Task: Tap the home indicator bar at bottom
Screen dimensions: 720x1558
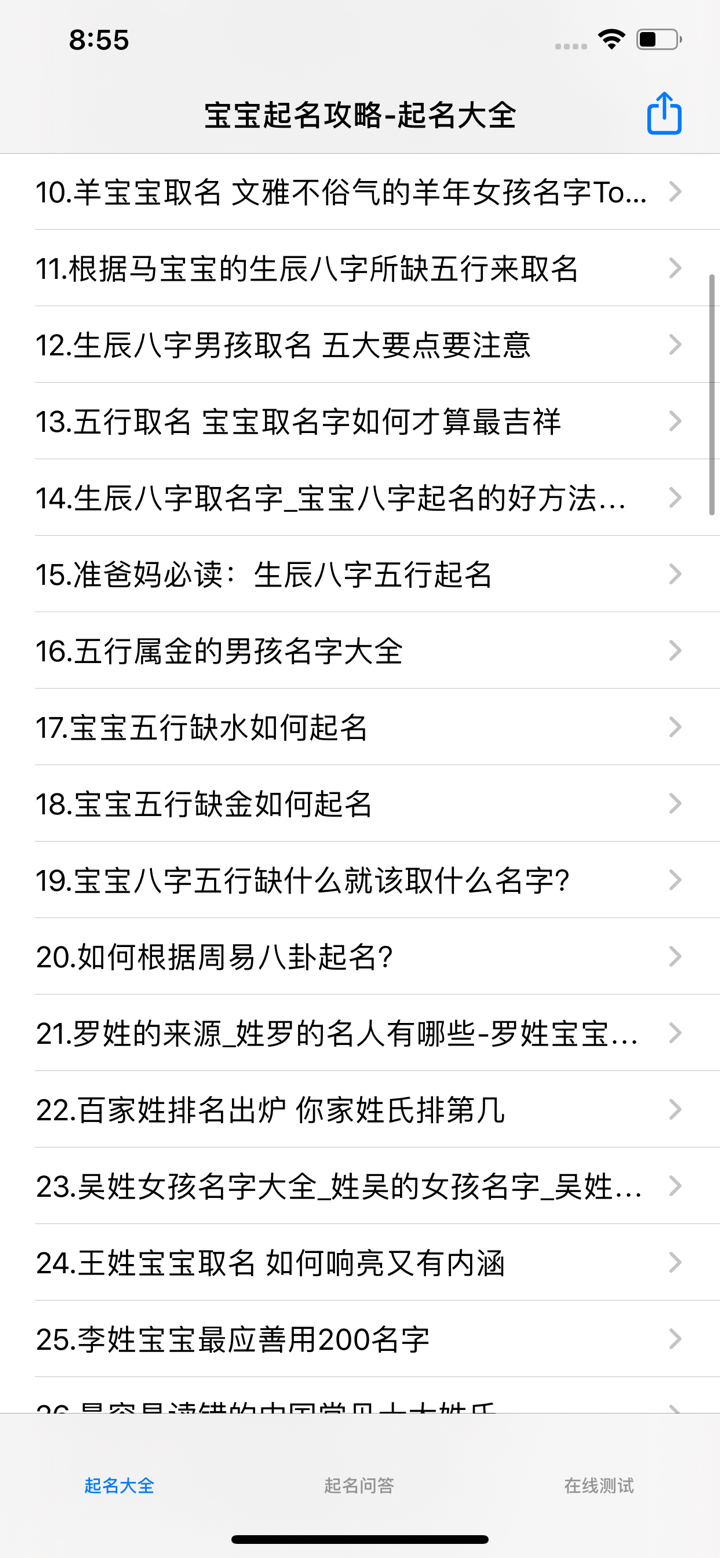Action: 360,1540
